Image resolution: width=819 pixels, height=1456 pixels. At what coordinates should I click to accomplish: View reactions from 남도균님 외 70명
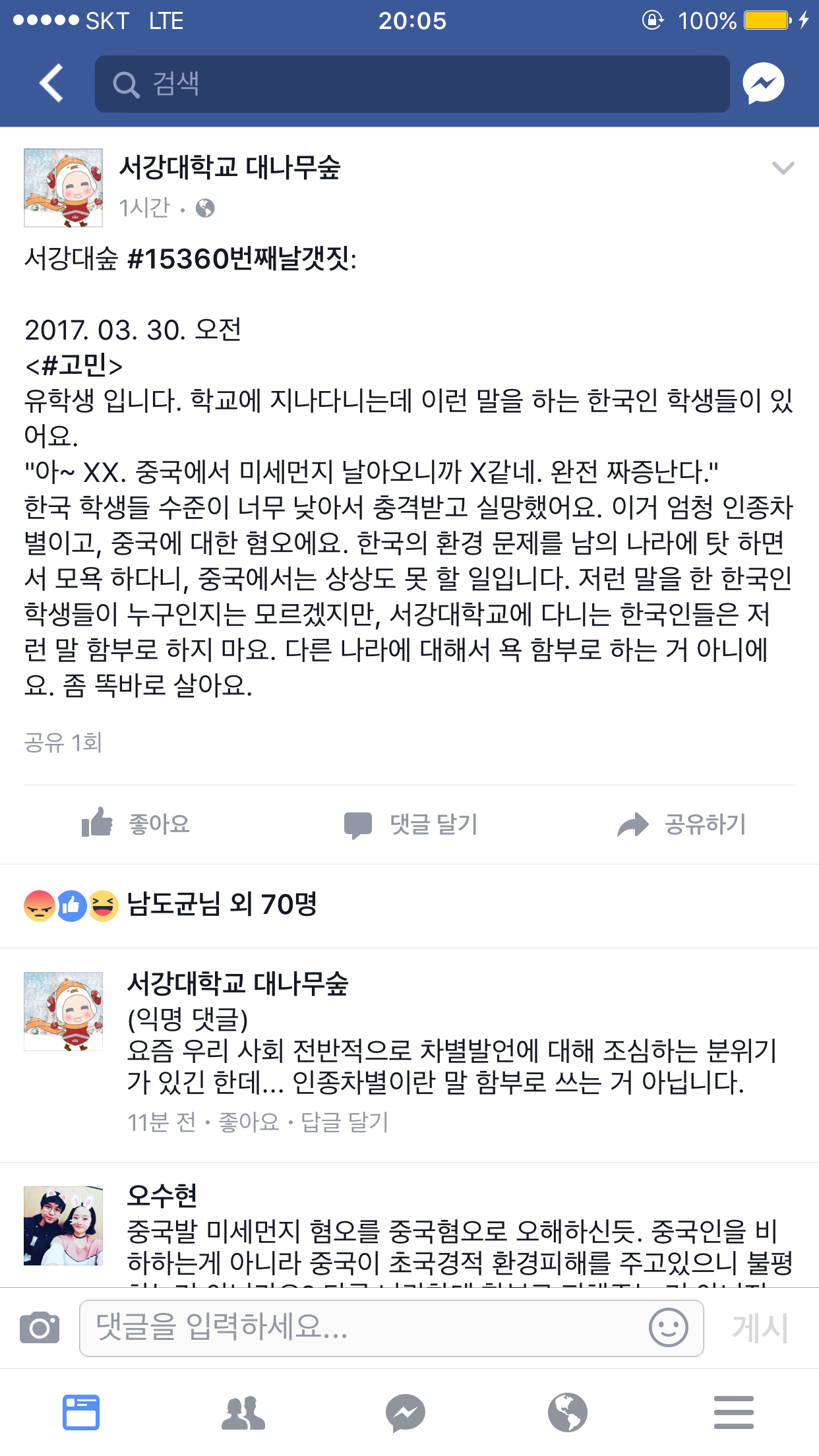222,905
